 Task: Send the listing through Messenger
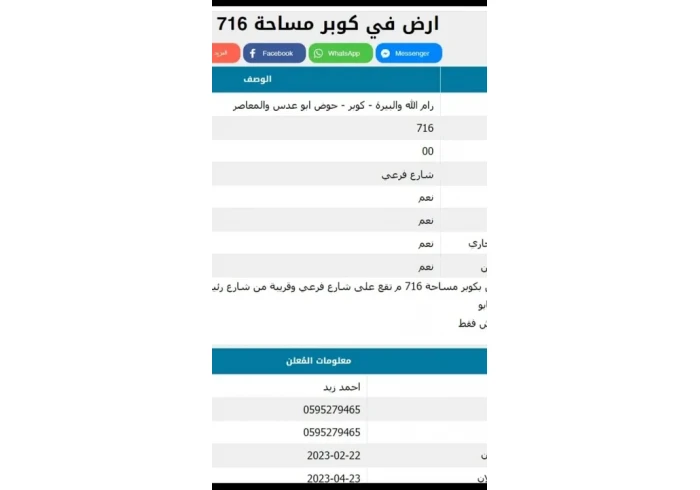point(408,53)
